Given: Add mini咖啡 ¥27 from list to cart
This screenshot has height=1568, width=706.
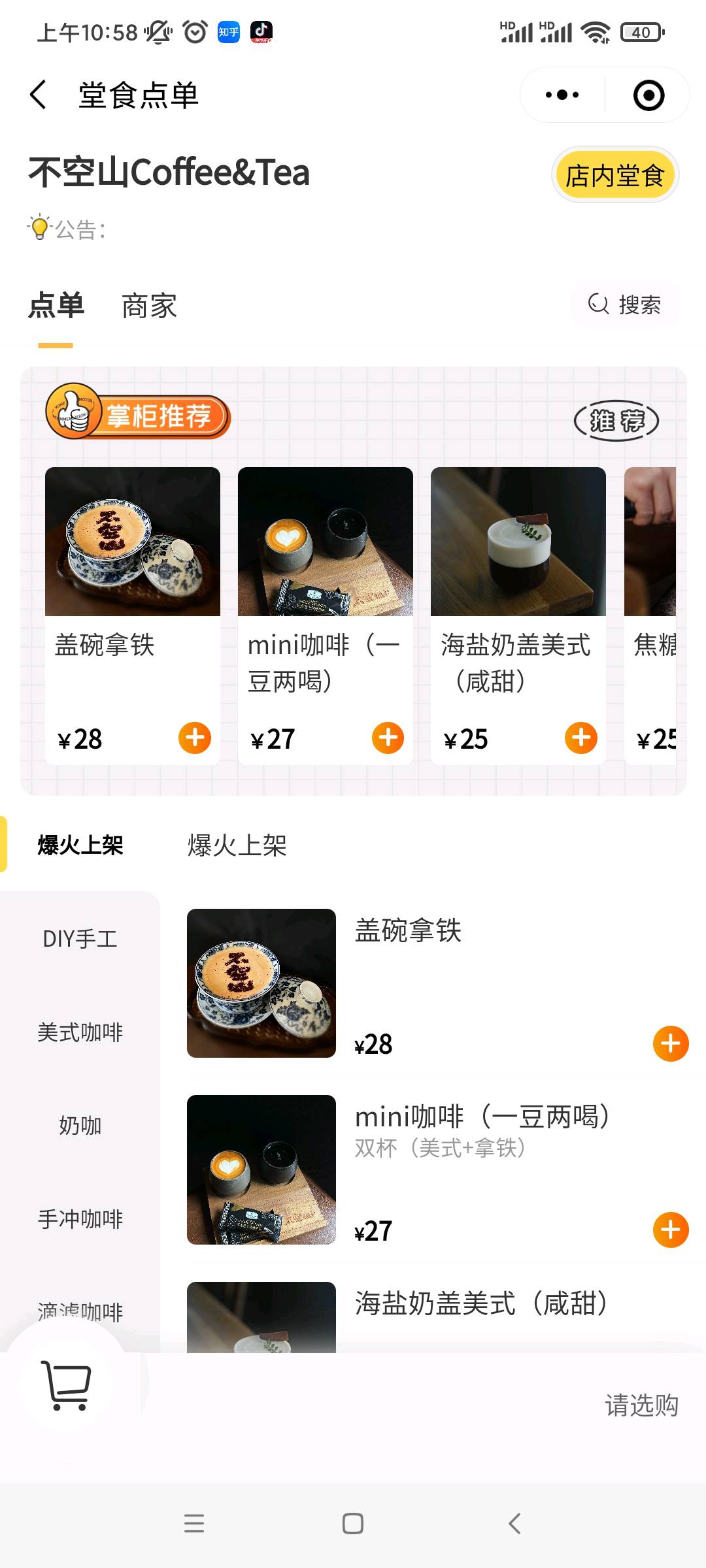Looking at the screenshot, I should pyautogui.click(x=671, y=1230).
